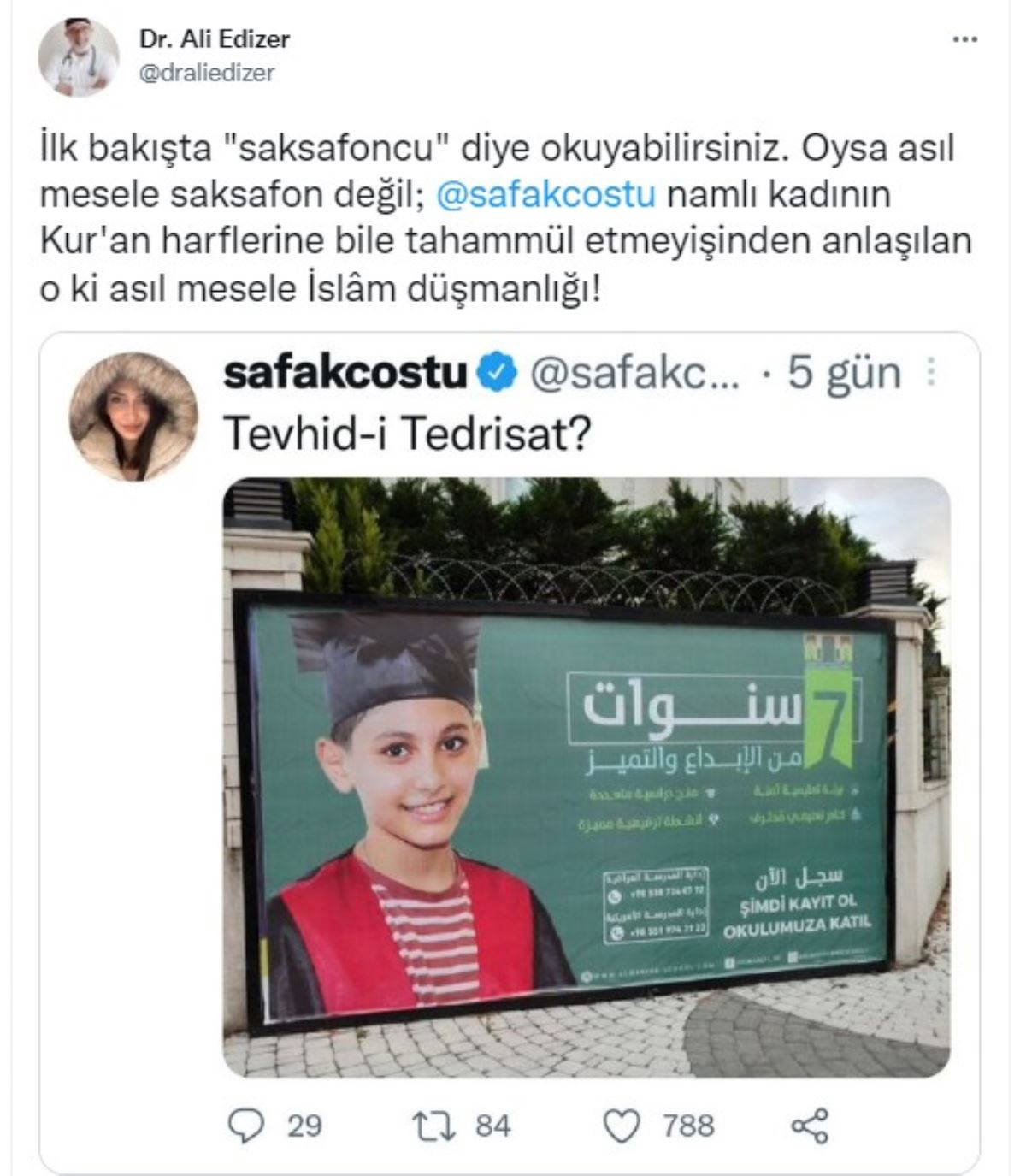View the billboard photo in the quoted tweet

tap(586, 776)
